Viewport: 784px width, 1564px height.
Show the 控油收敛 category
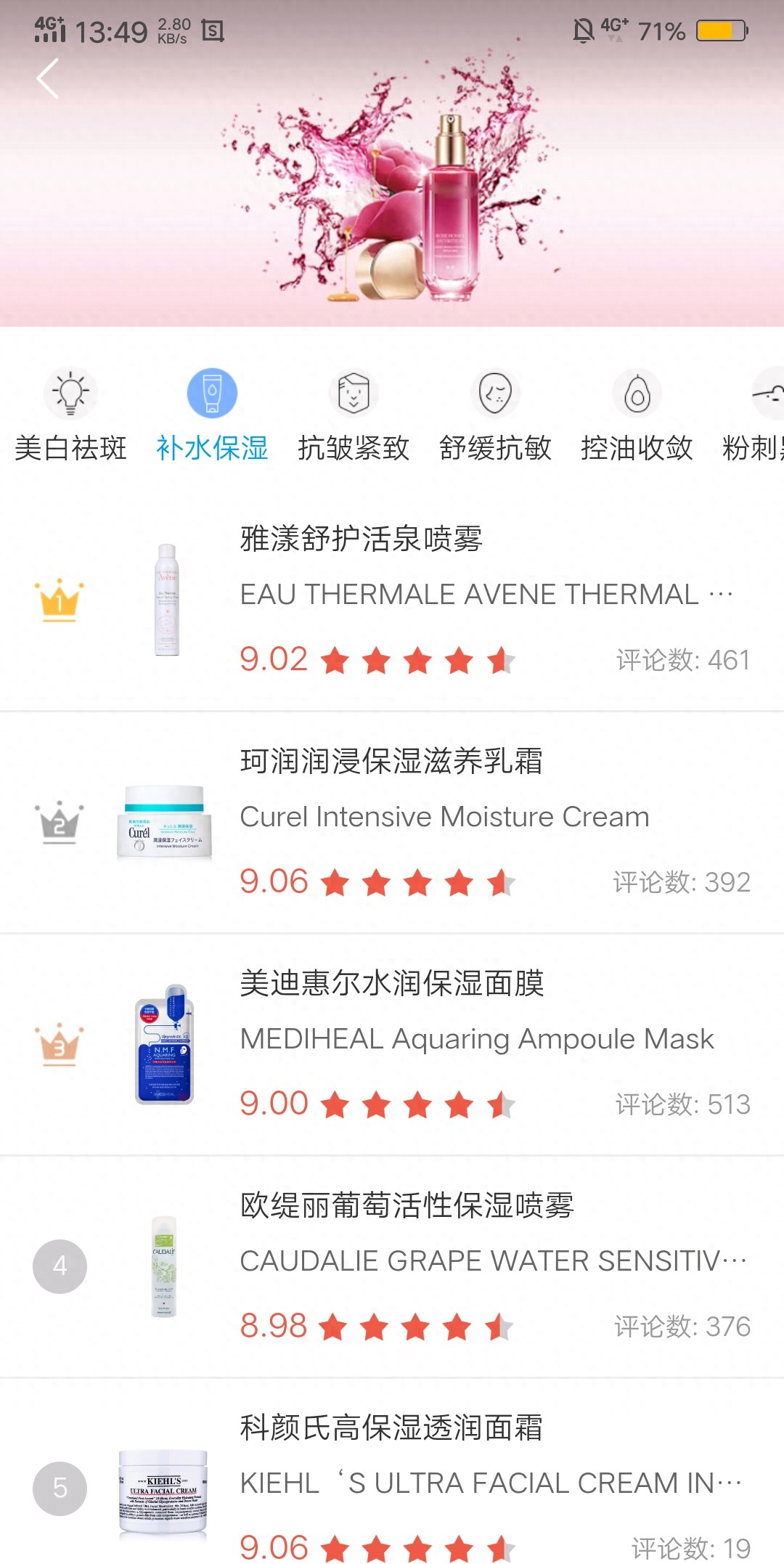pos(637,415)
